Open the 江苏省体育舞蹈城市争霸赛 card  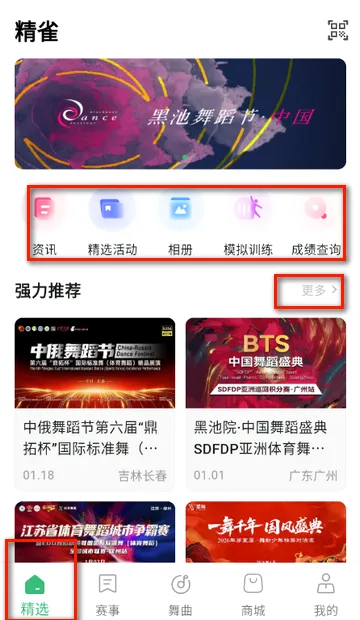pos(95,531)
